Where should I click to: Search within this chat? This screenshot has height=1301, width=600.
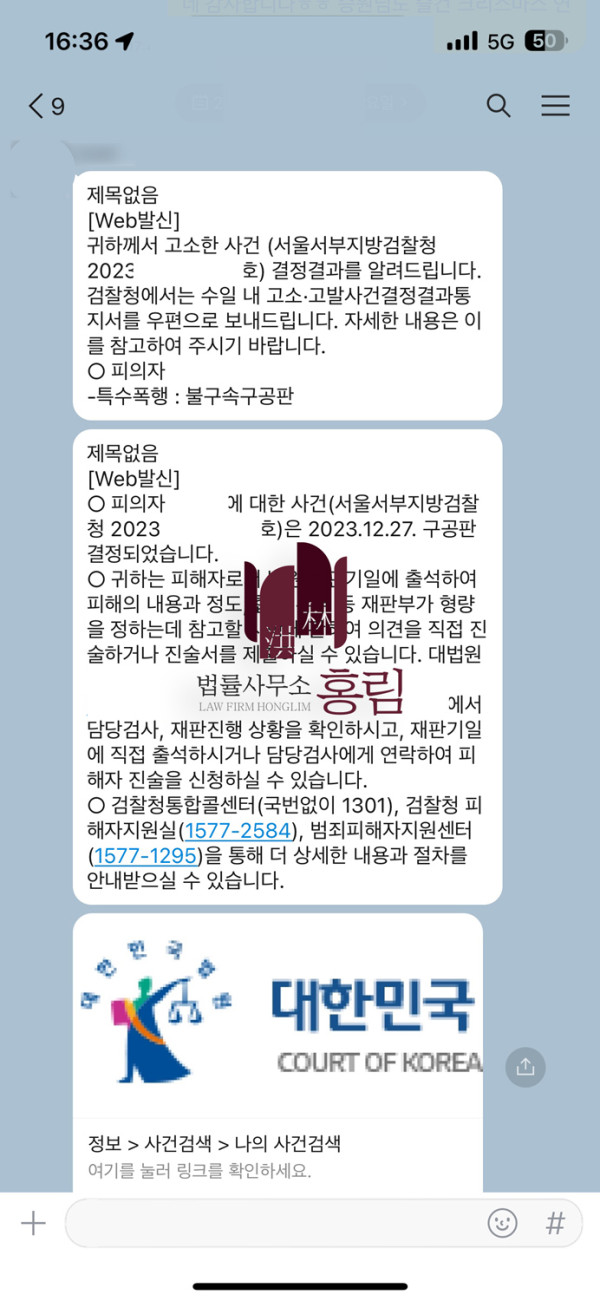tap(498, 105)
